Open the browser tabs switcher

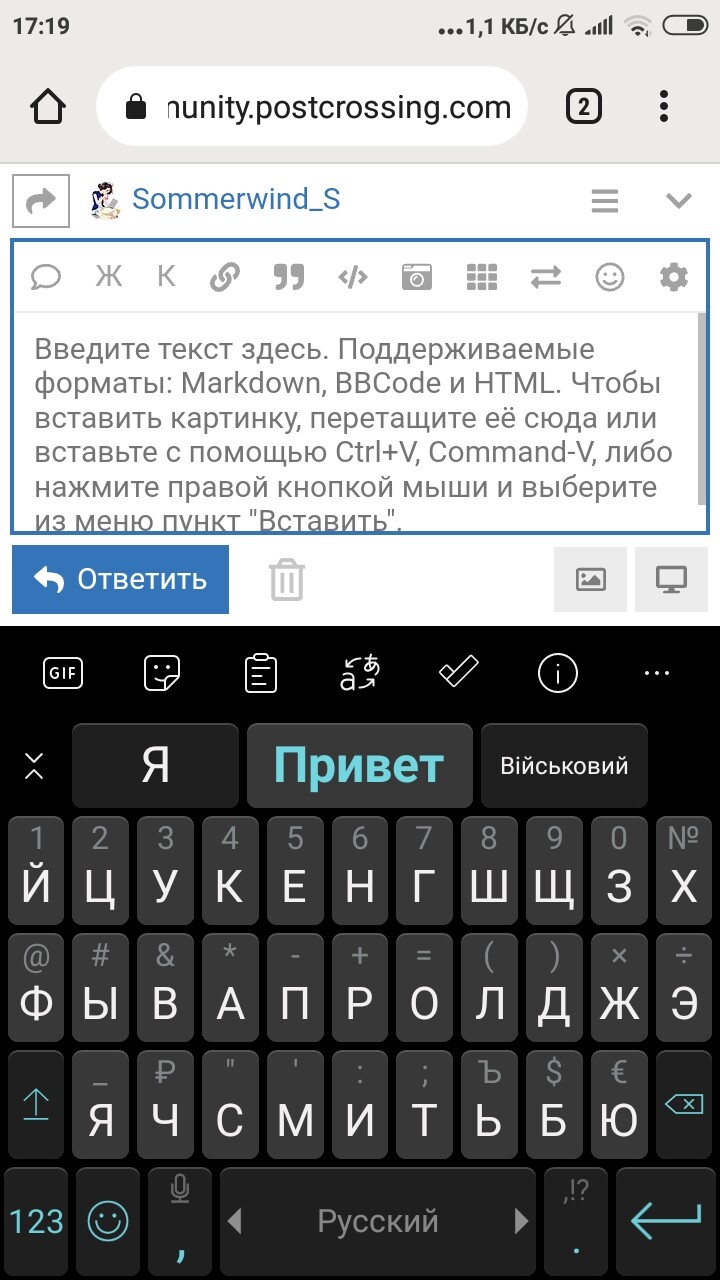[584, 107]
